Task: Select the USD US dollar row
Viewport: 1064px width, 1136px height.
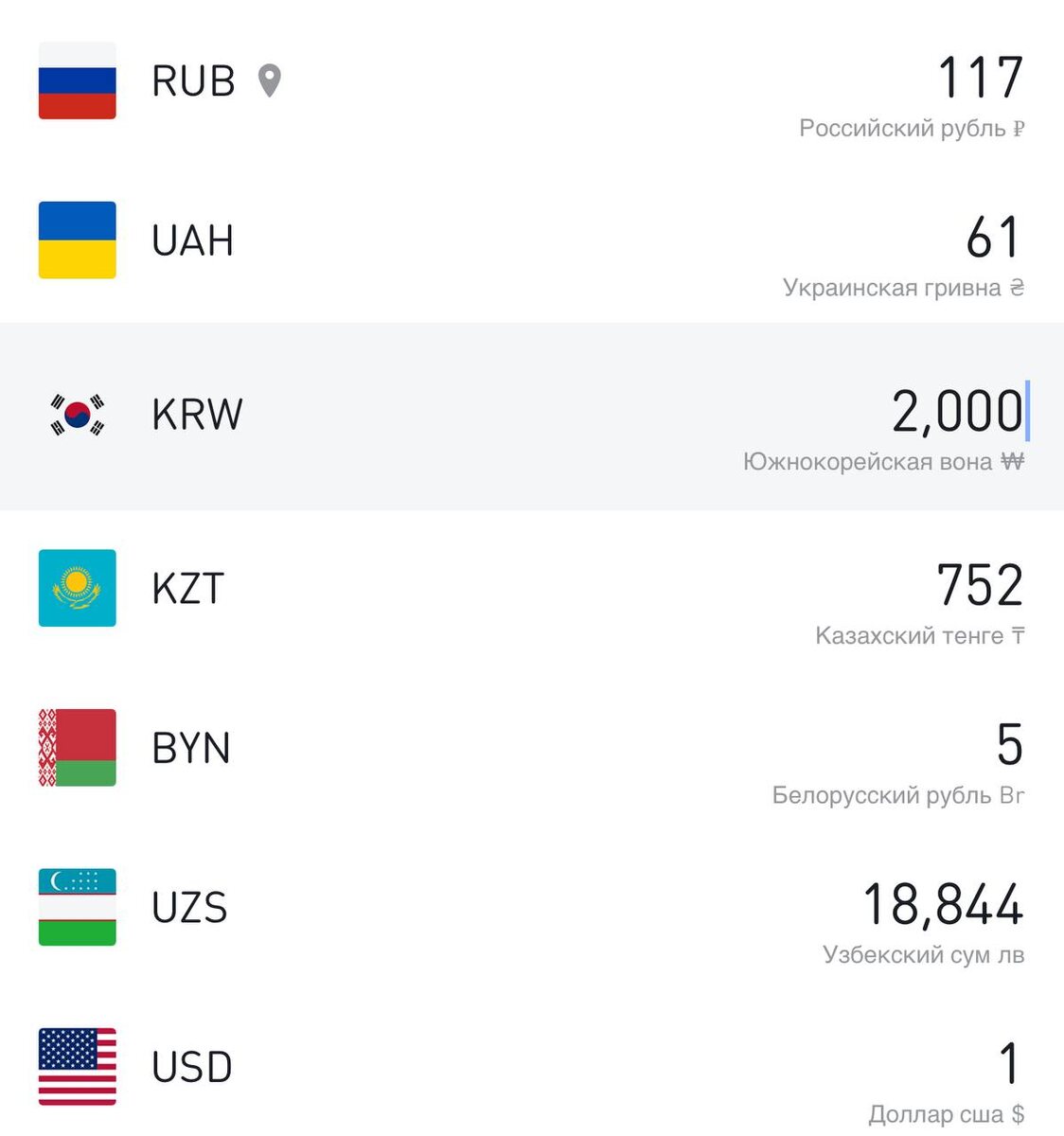Action: [x=532, y=1063]
